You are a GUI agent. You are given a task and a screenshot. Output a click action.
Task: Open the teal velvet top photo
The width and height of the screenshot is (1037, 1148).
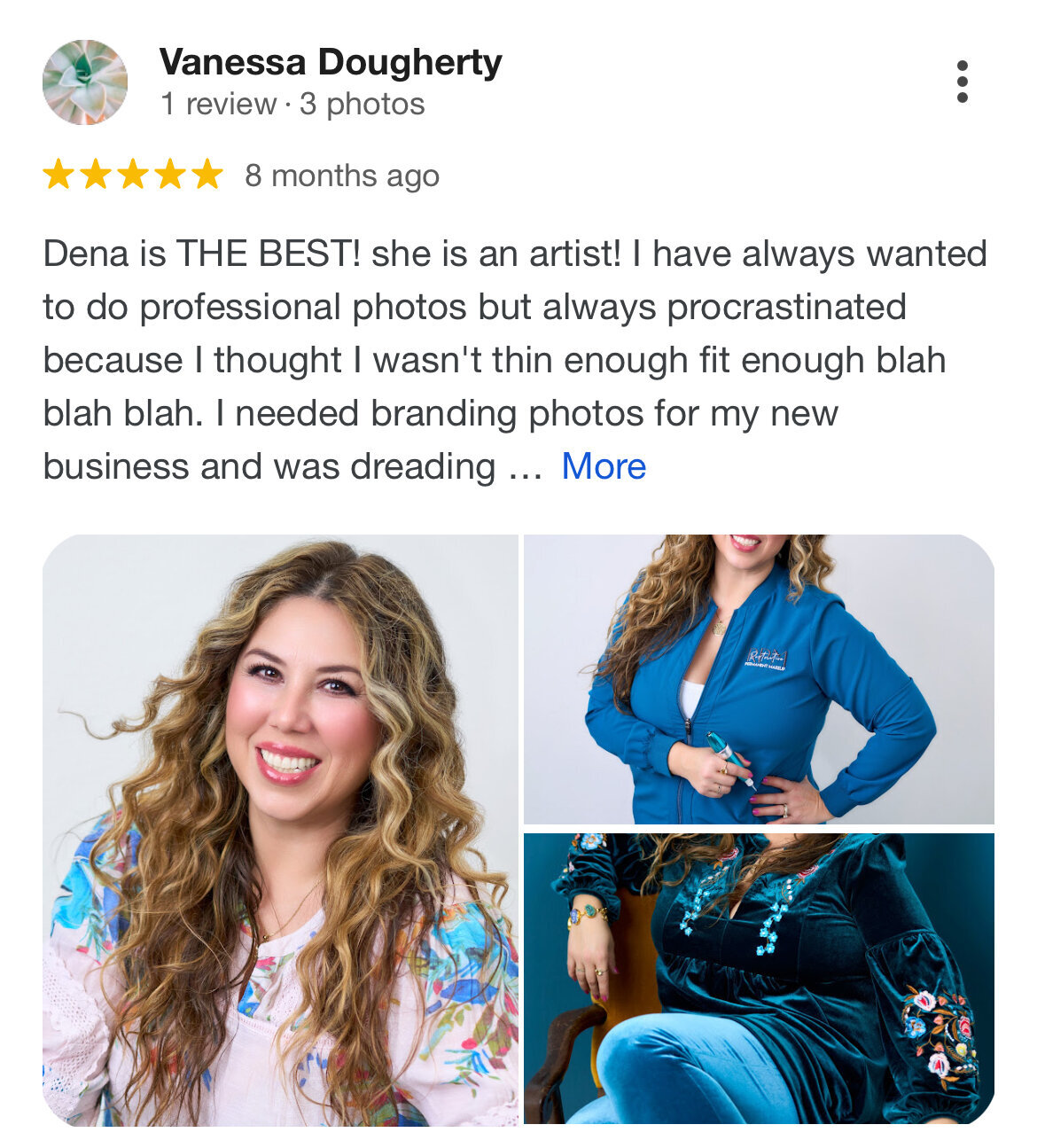point(759,978)
